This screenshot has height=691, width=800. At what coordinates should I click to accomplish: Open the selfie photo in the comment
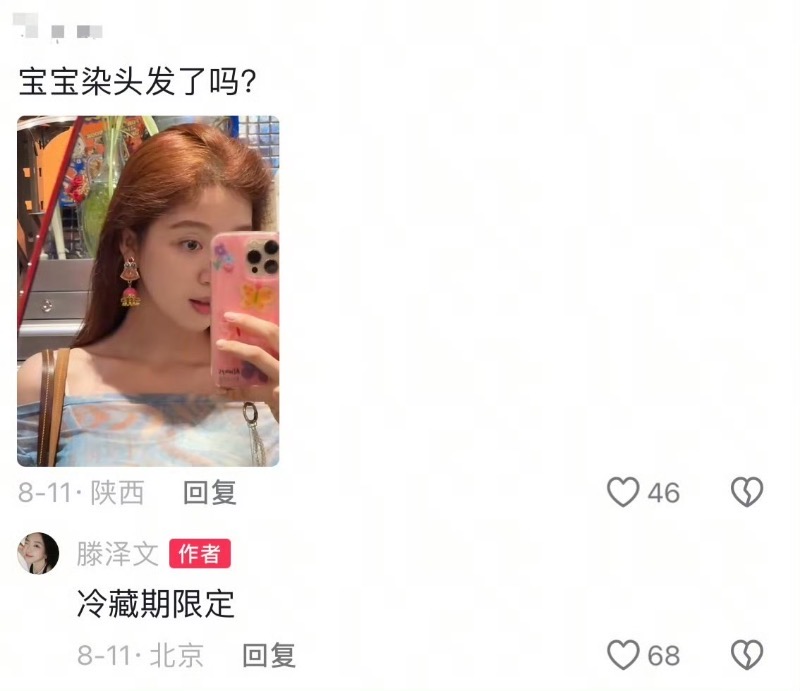148,291
